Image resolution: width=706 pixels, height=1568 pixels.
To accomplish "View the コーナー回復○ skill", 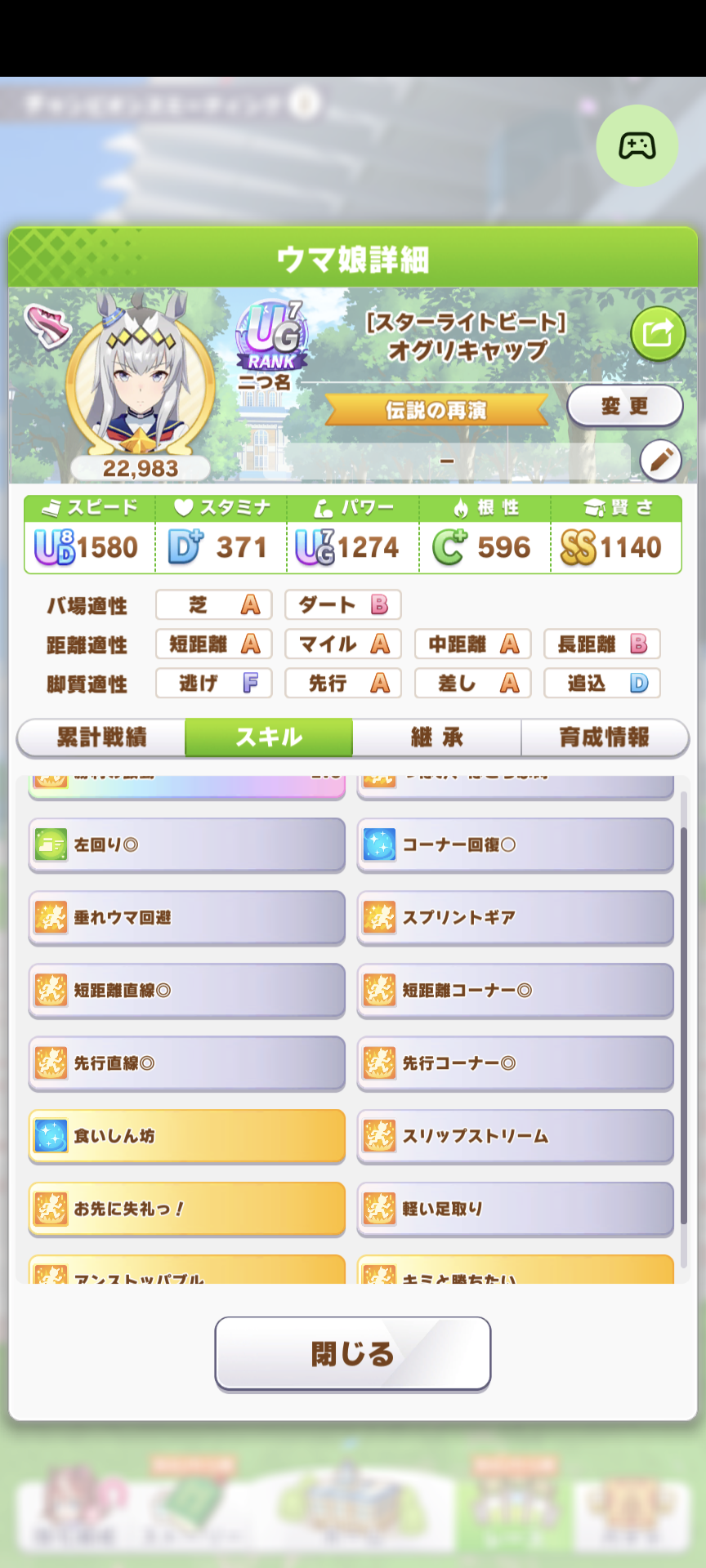I will pos(515,844).
